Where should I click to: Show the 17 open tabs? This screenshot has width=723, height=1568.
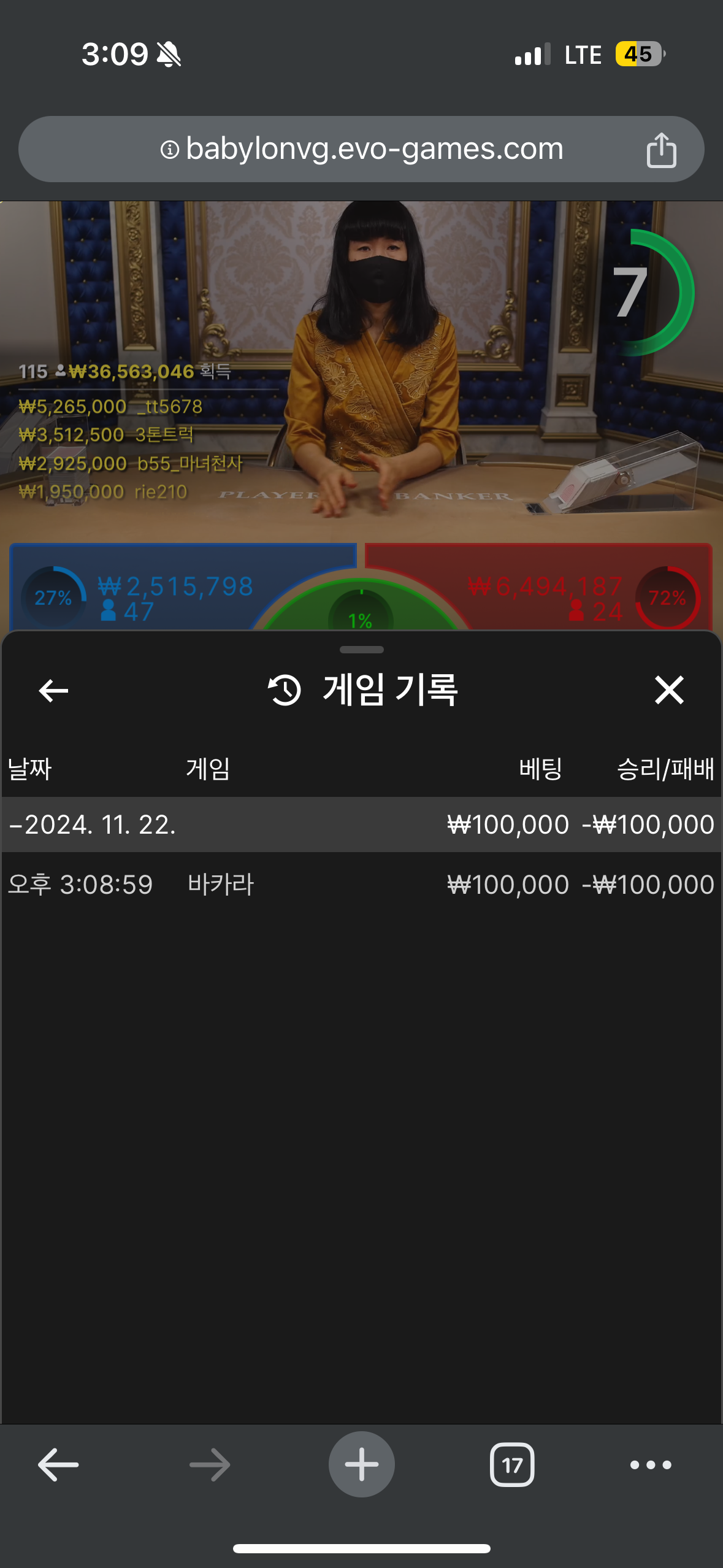tap(512, 1465)
